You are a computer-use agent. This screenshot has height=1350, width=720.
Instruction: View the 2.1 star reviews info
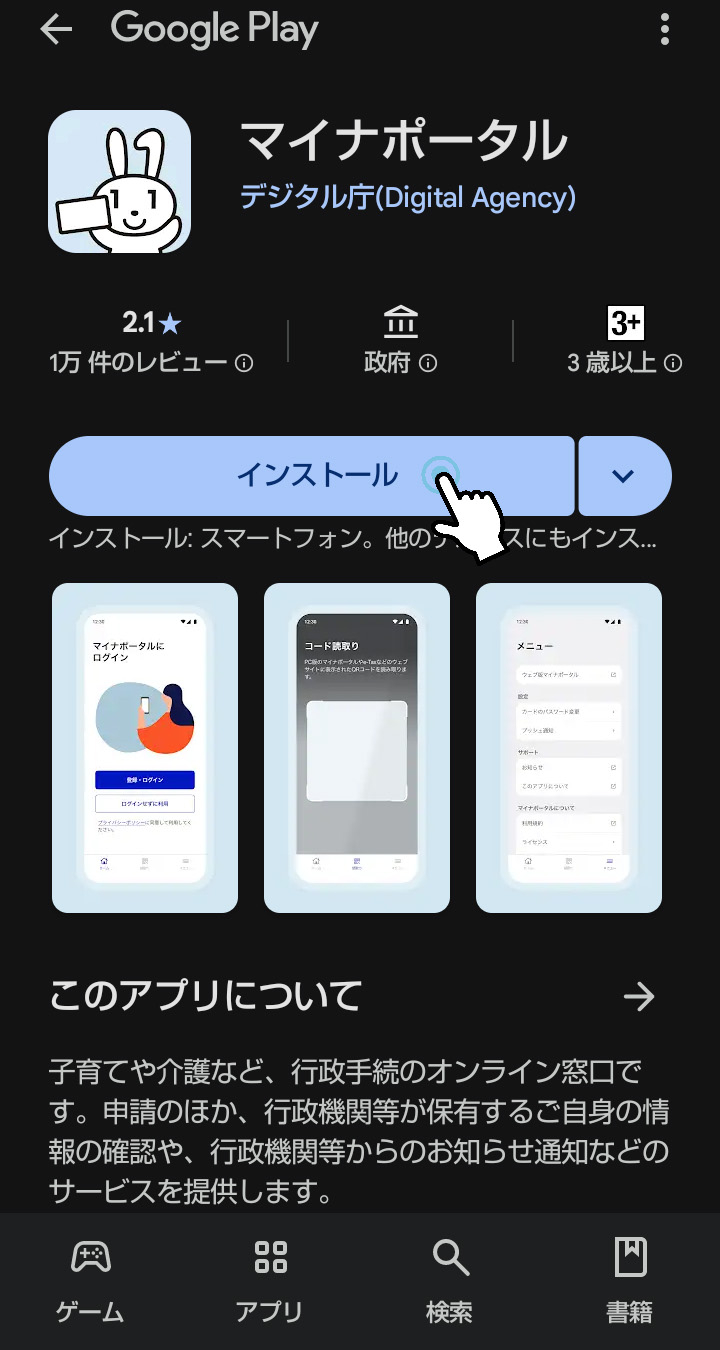151,342
